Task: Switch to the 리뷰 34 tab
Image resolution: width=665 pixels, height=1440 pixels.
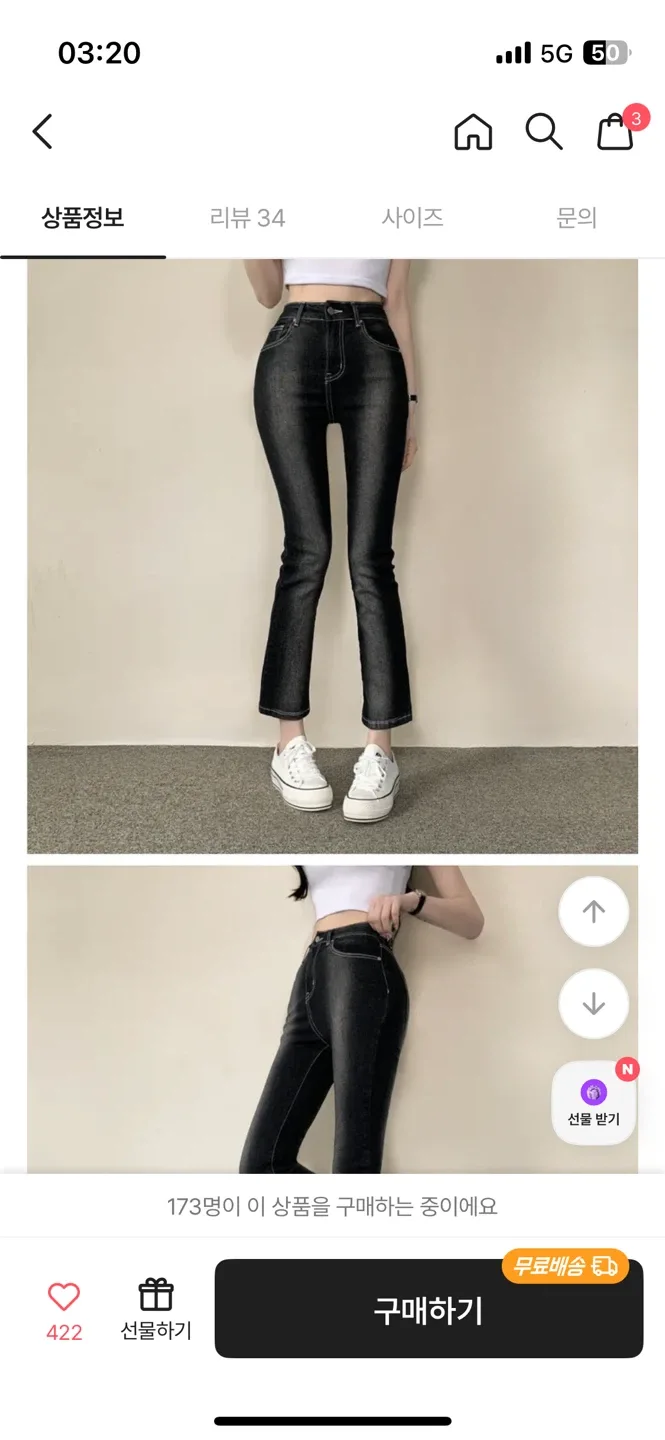Action: (247, 218)
